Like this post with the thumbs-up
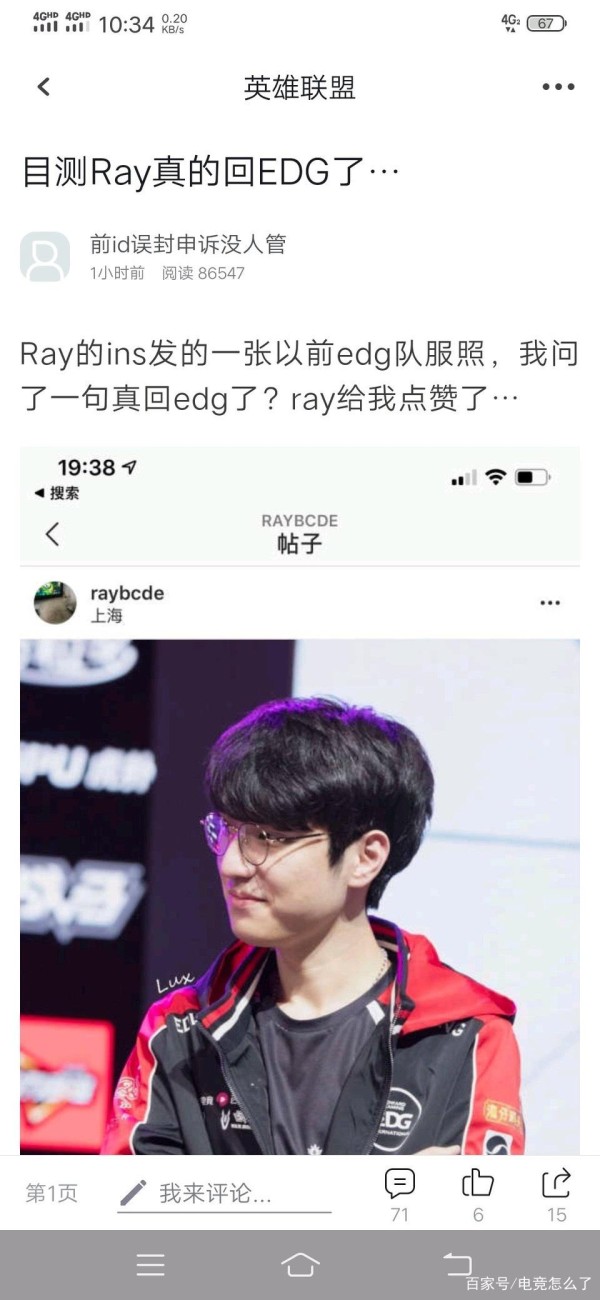 click(x=478, y=1194)
